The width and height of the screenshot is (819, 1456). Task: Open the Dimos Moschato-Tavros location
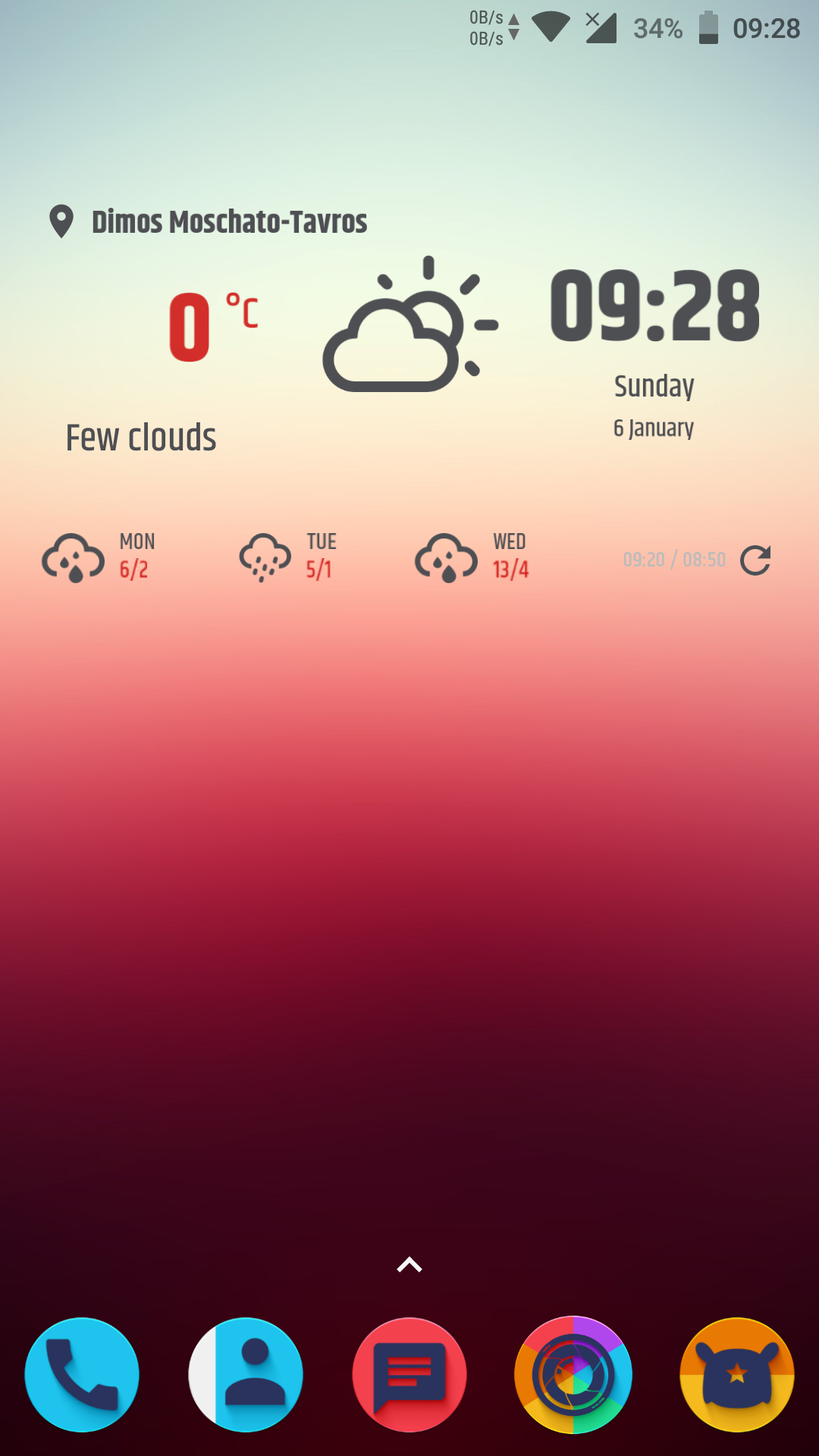(227, 222)
